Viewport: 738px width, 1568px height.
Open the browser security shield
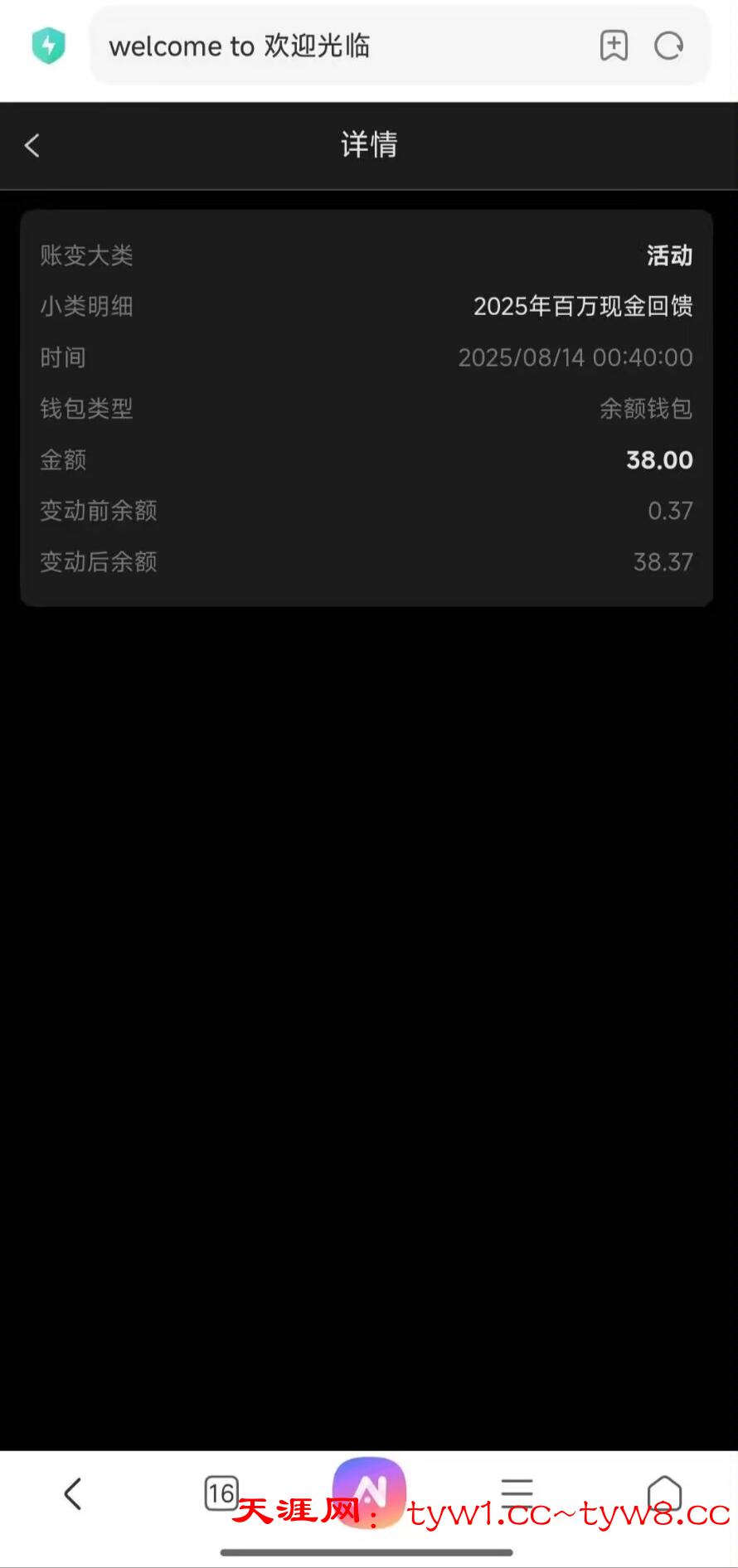pyautogui.click(x=49, y=46)
